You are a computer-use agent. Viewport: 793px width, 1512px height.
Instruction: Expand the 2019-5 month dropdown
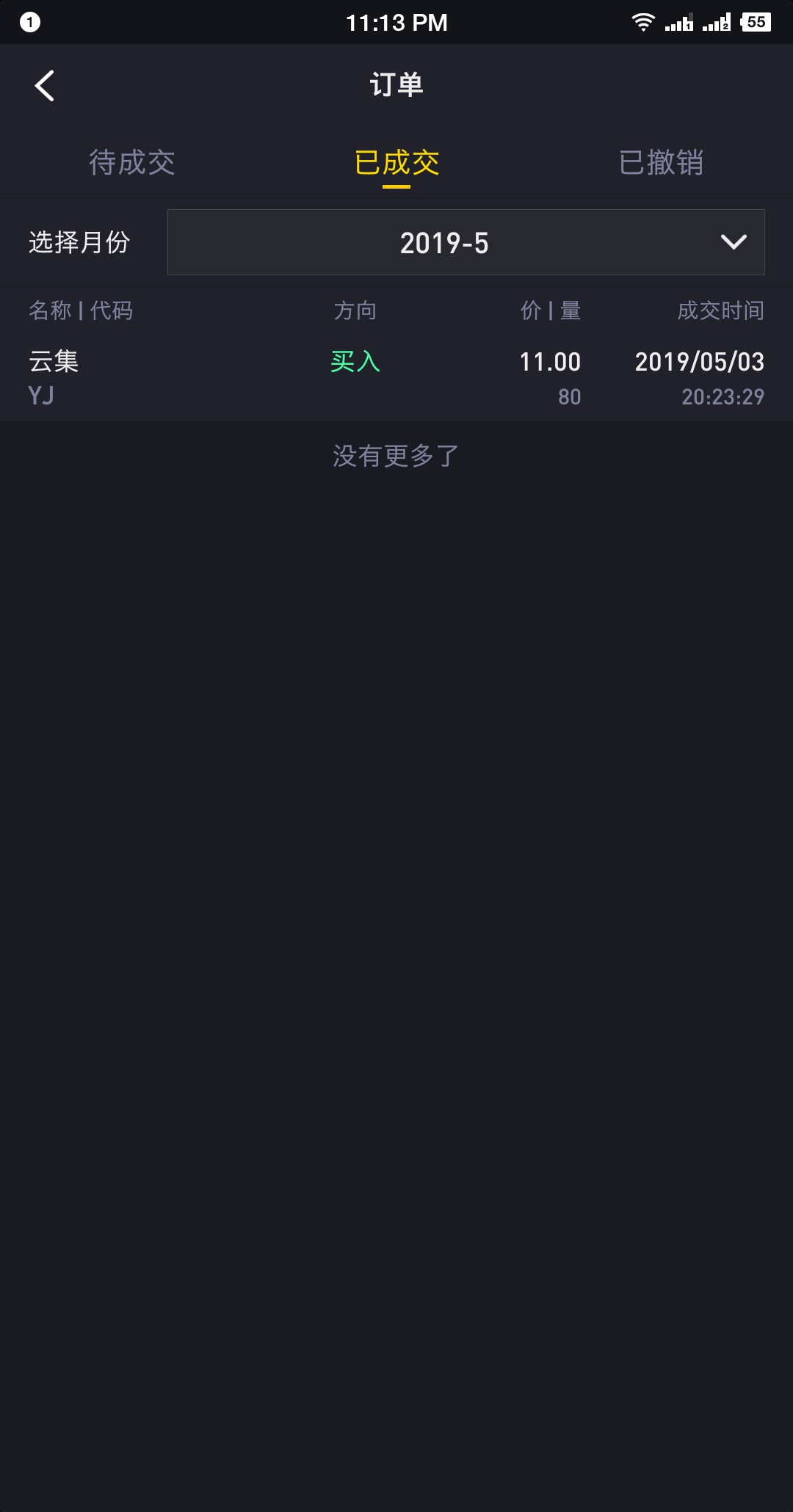coord(466,242)
